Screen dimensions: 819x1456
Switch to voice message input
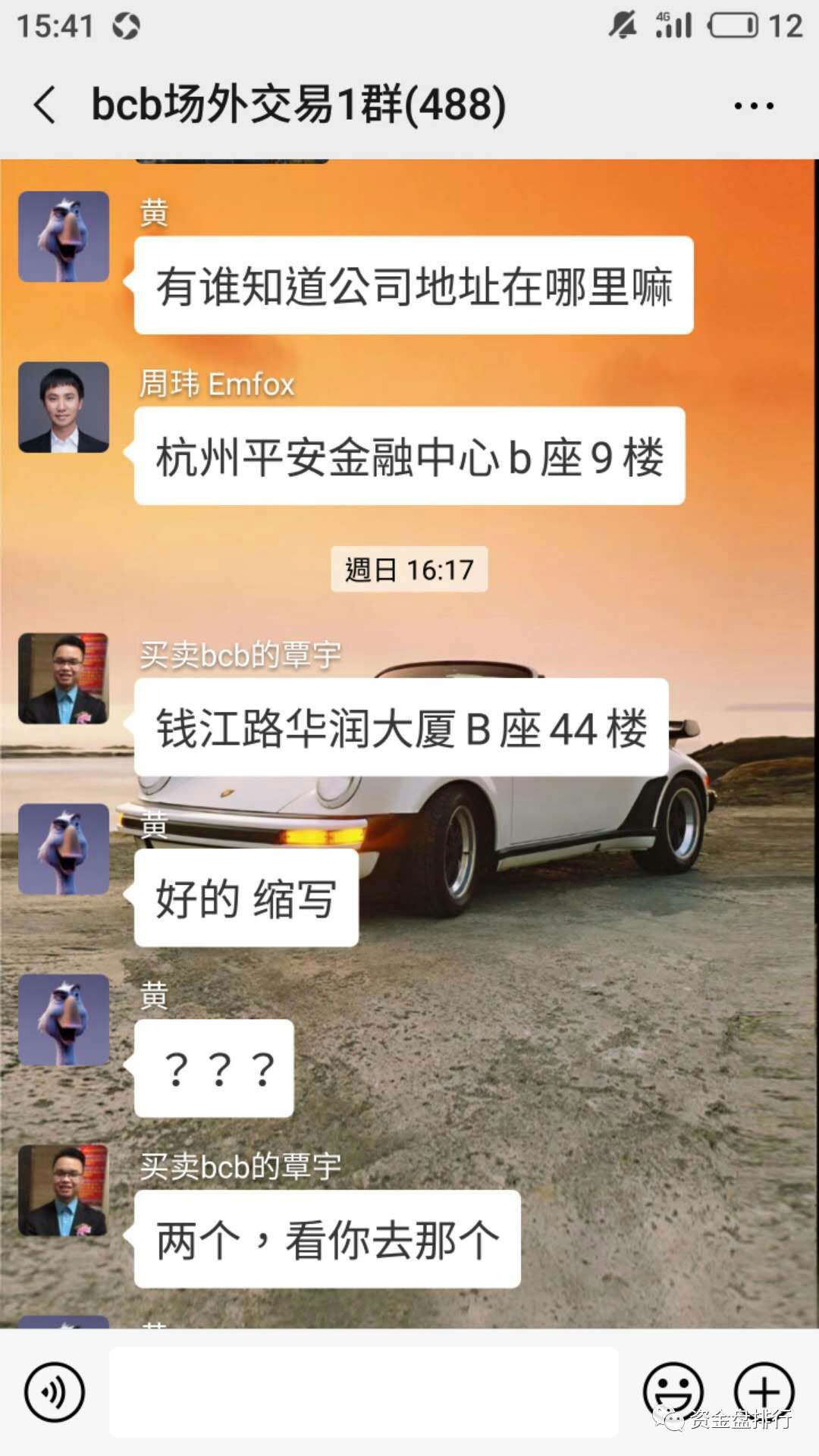click(x=55, y=1392)
